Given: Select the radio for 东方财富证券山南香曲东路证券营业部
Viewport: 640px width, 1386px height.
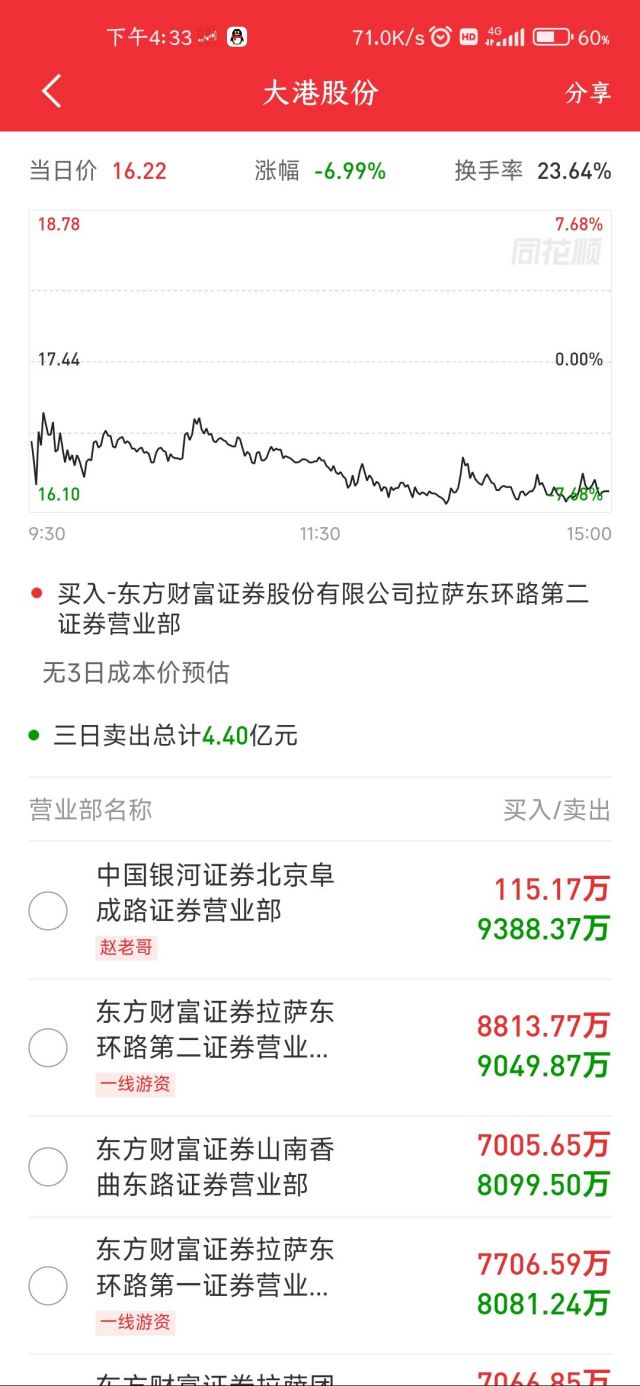Looking at the screenshot, I should 48,1167.
